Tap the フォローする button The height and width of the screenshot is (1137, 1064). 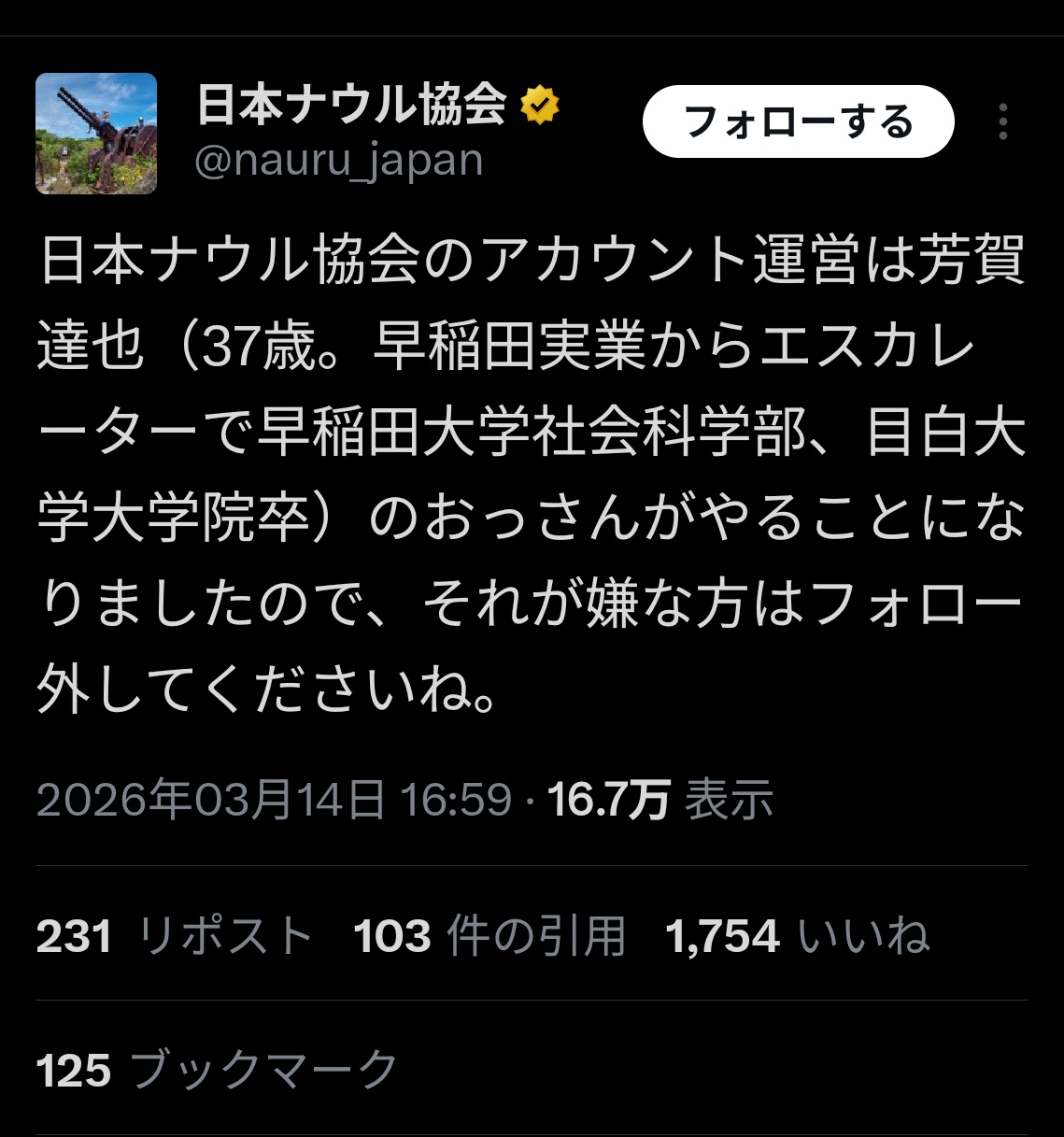tap(798, 122)
